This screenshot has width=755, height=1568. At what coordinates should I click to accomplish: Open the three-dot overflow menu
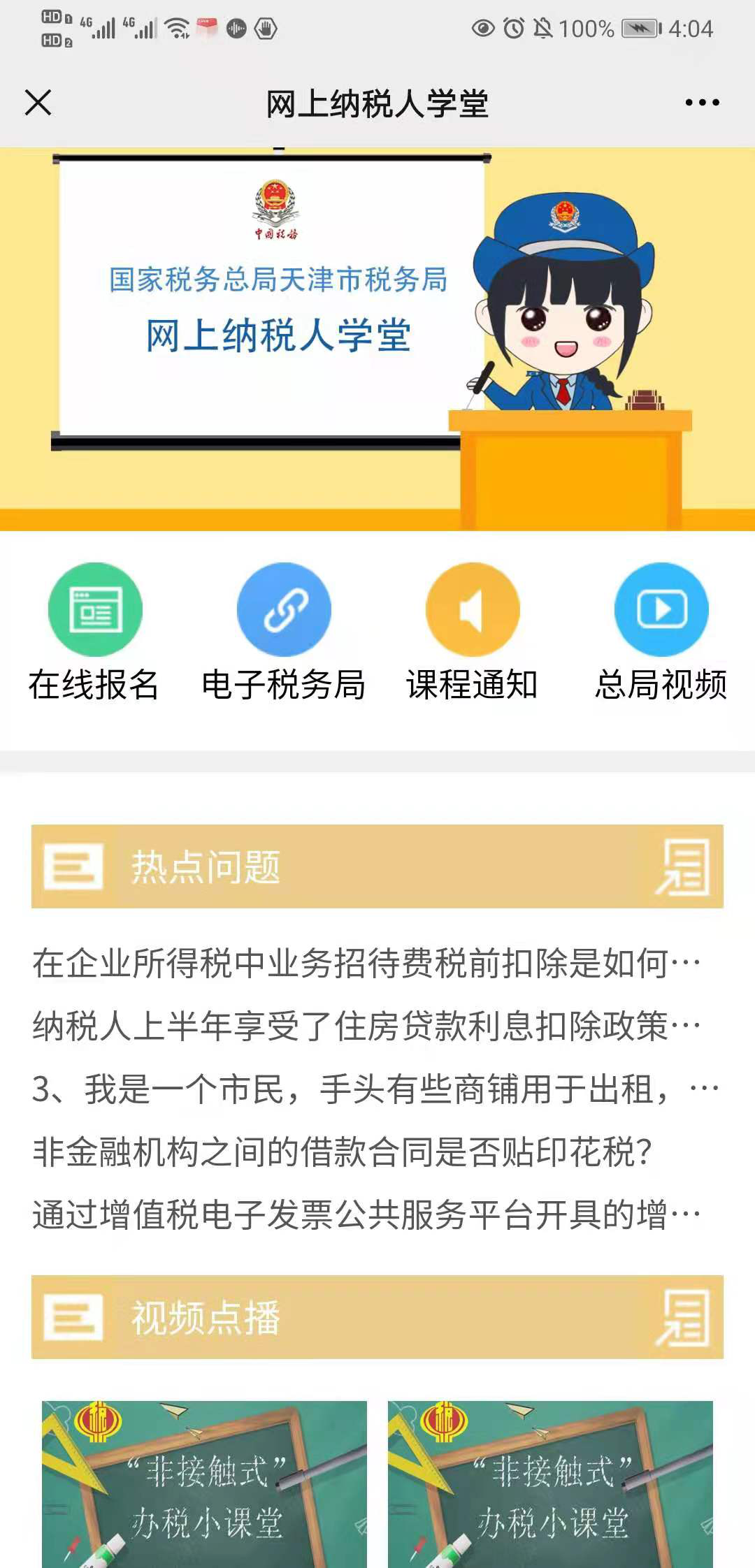pyautogui.click(x=702, y=103)
